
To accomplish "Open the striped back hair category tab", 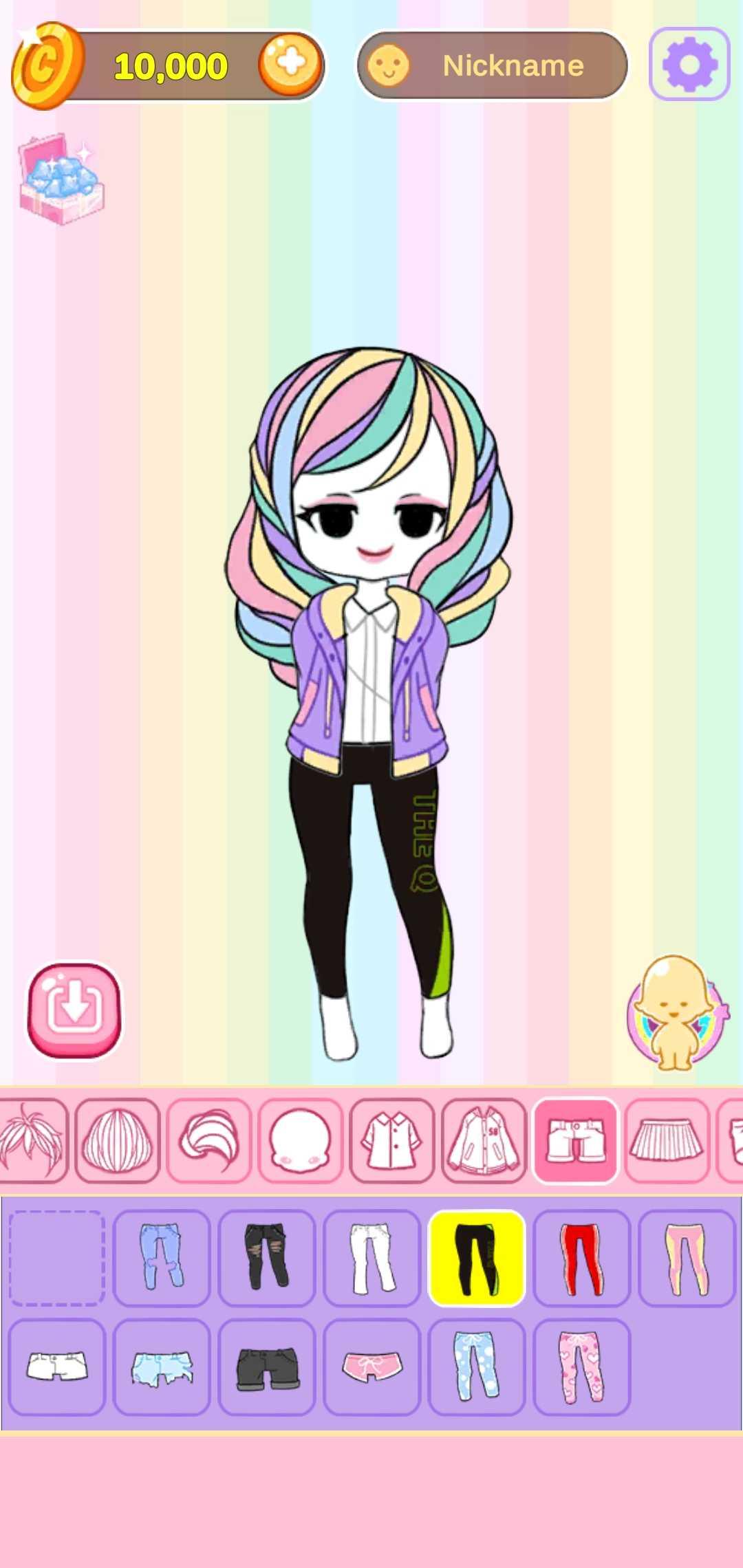I will tap(118, 1140).
